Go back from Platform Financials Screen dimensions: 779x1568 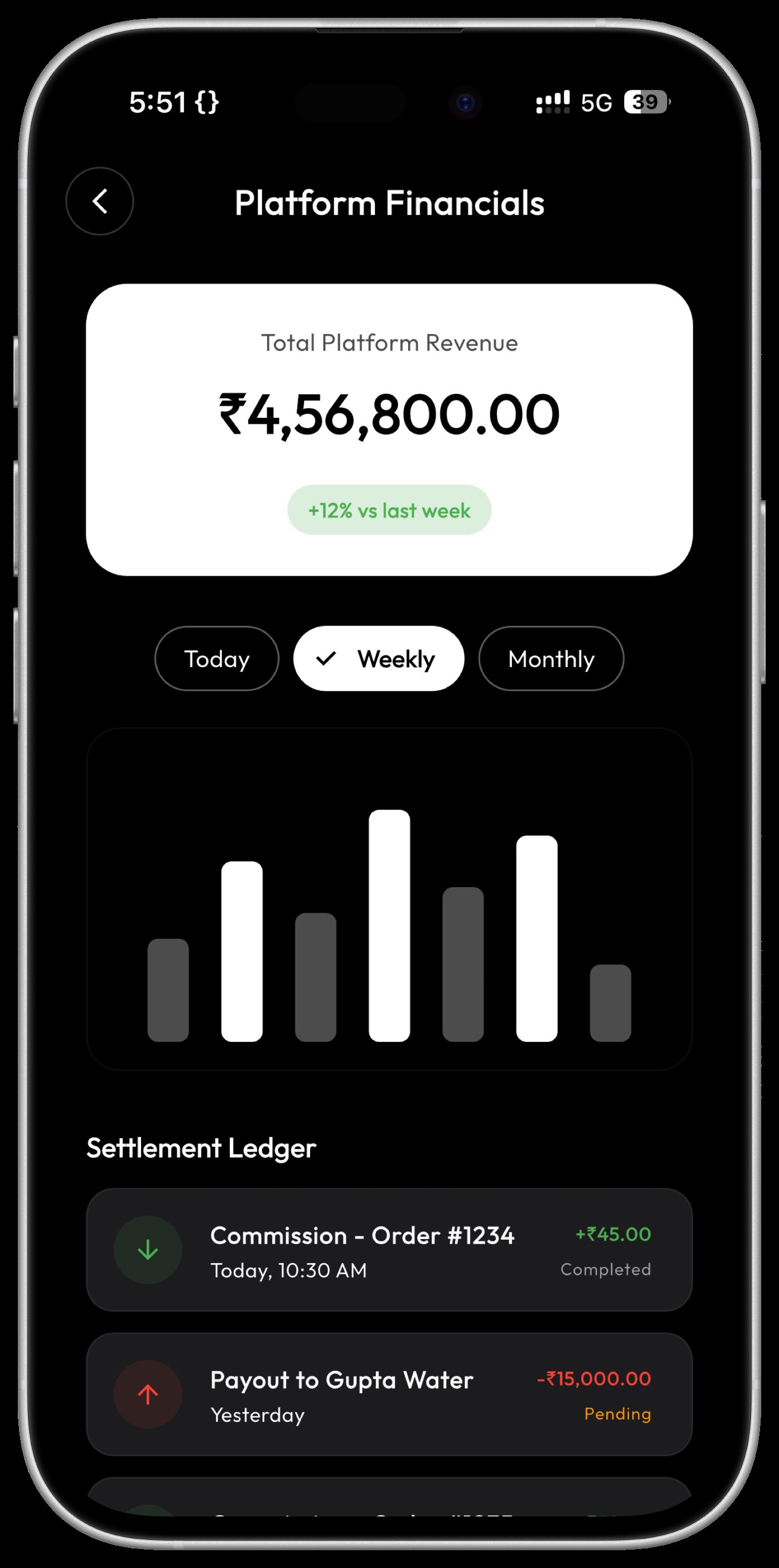(x=99, y=202)
